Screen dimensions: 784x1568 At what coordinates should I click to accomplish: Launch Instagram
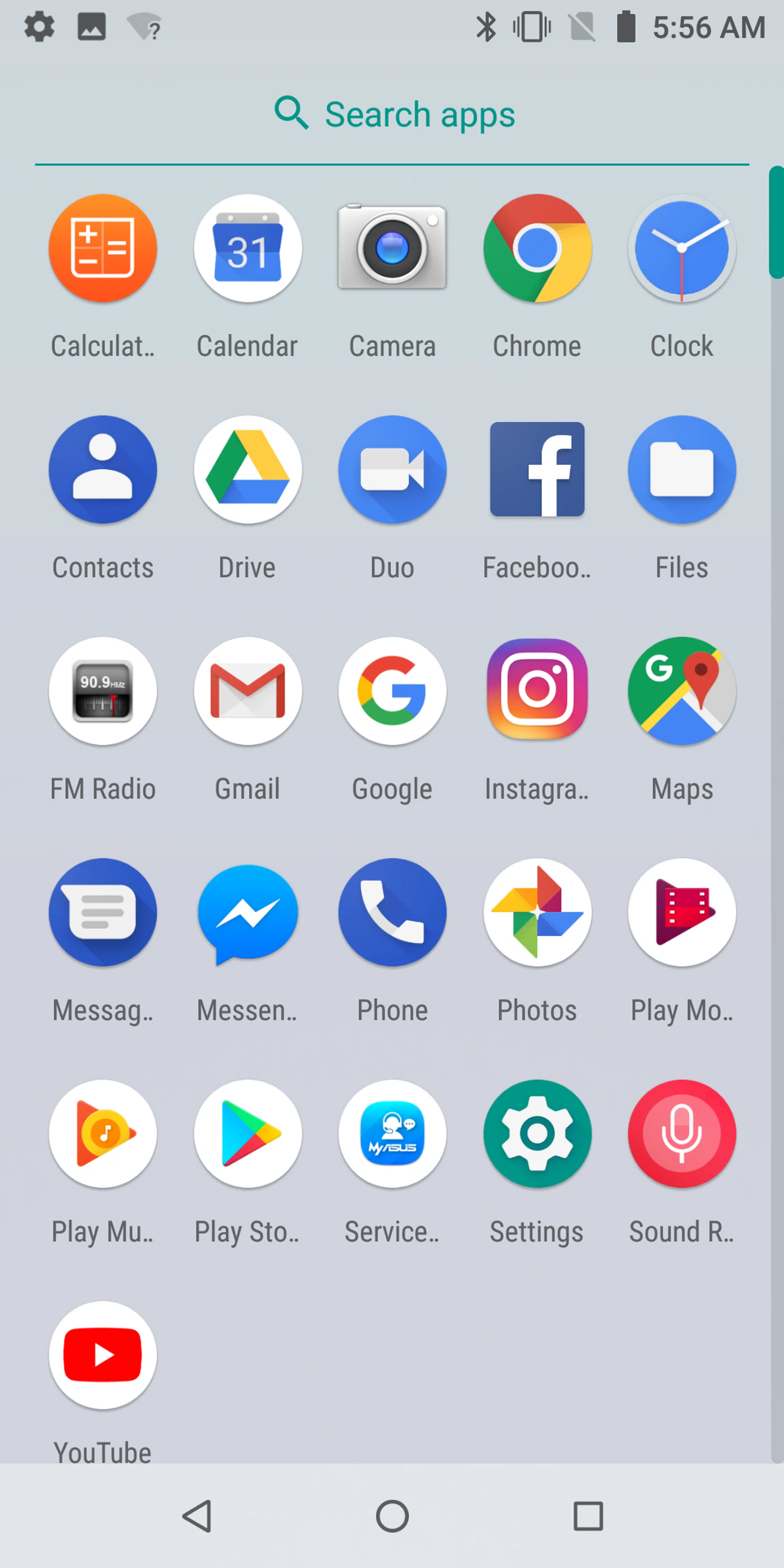[537, 691]
